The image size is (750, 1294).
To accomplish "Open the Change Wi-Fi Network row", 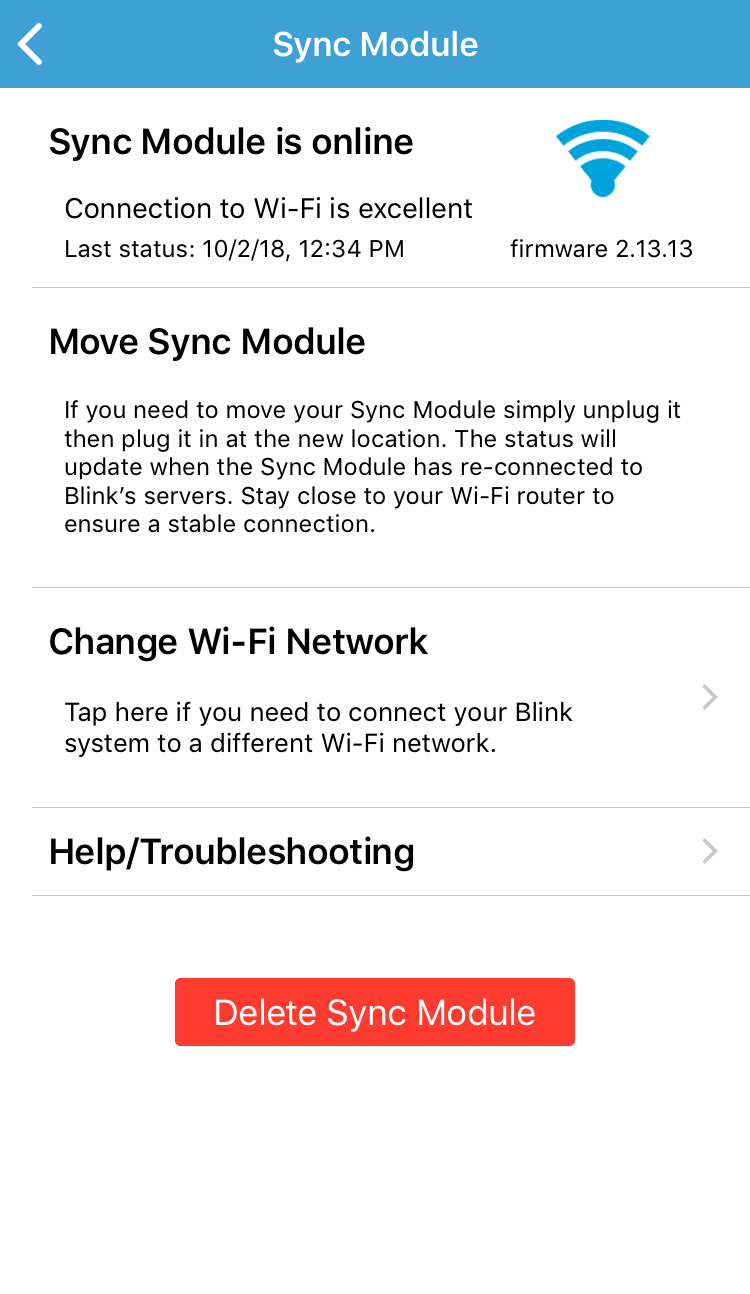I will pos(391,698).
